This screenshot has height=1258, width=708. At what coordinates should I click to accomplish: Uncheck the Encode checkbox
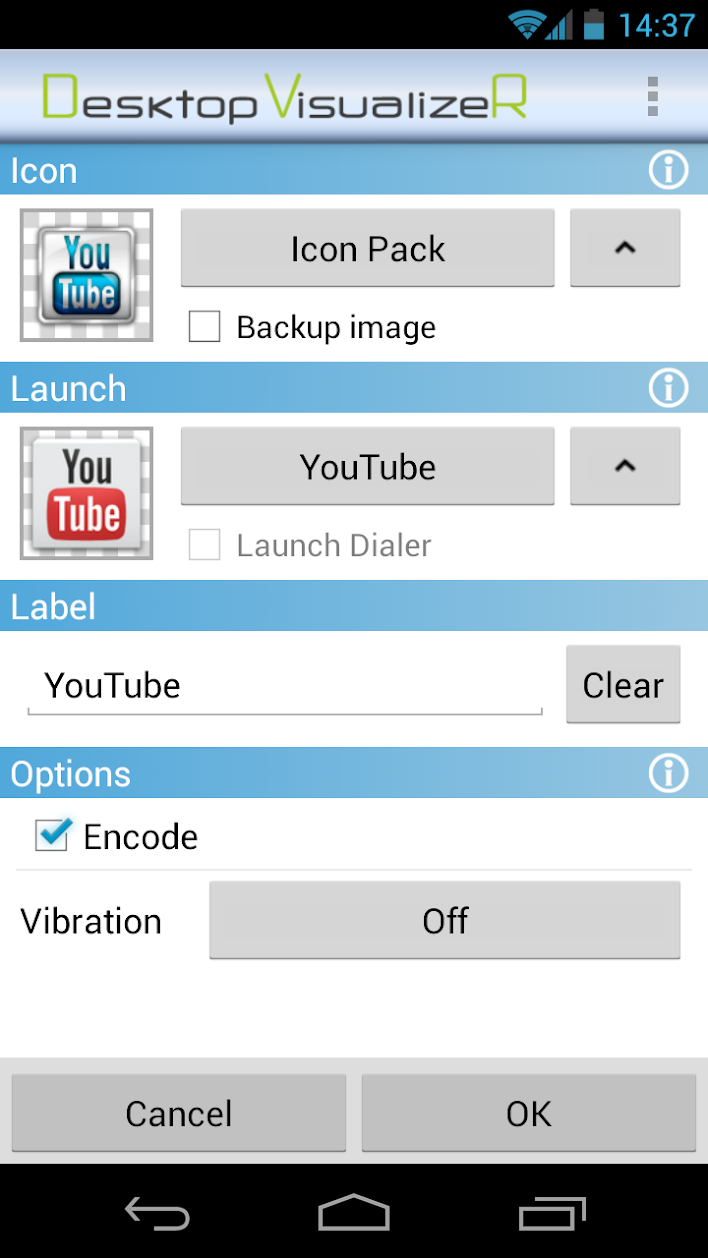52,836
